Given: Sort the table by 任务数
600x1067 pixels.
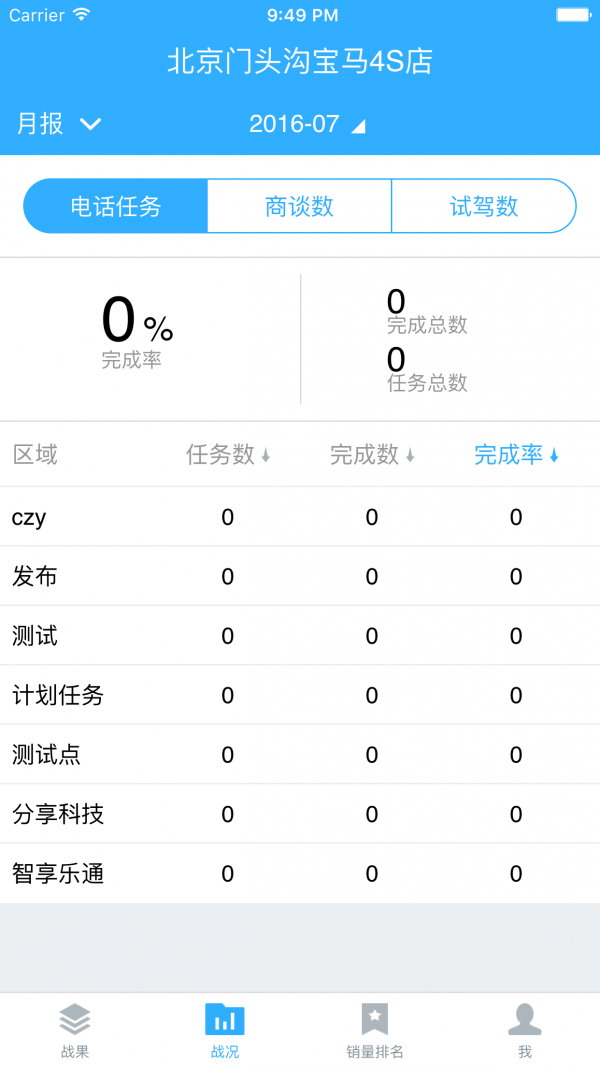Looking at the screenshot, I should (x=228, y=455).
